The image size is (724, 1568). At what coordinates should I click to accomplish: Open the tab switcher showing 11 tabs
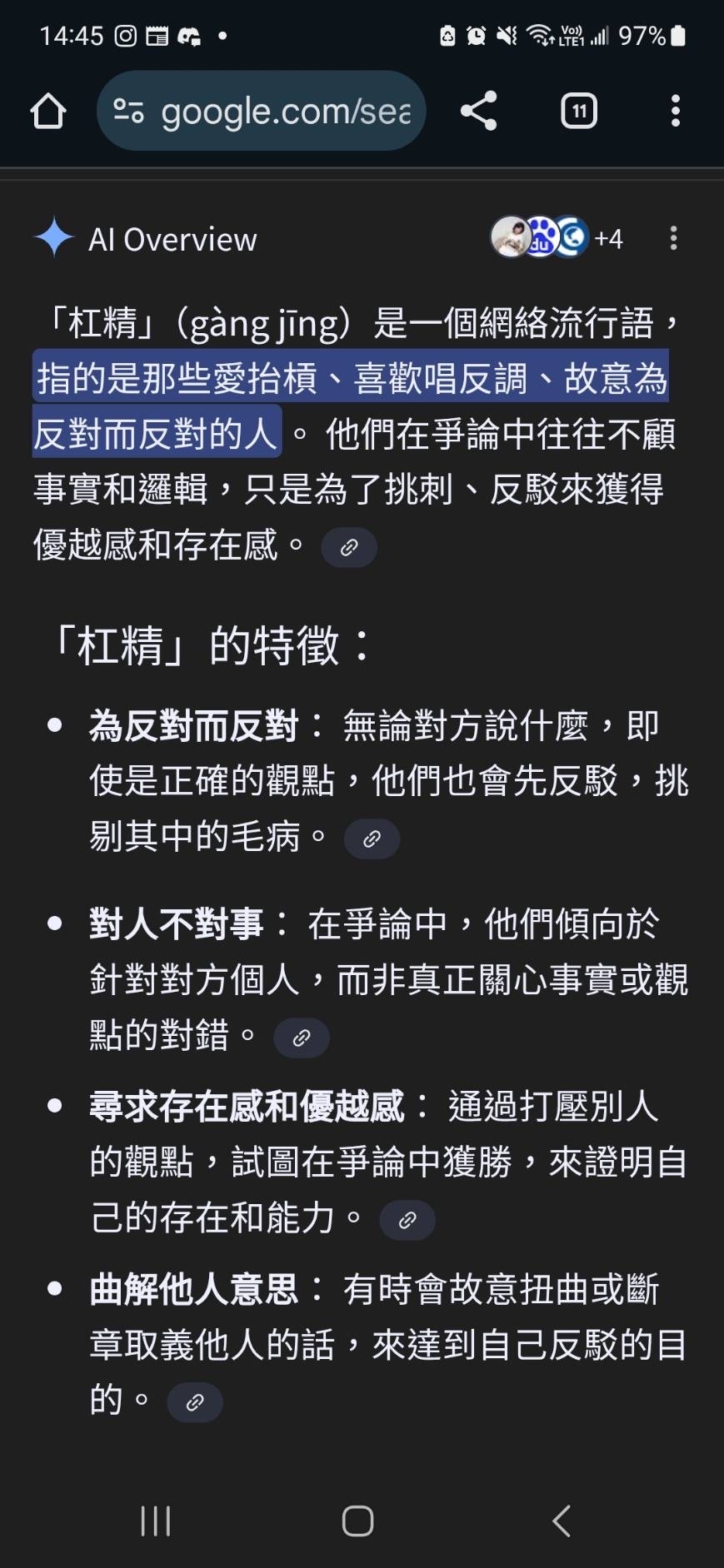pyautogui.click(x=579, y=111)
